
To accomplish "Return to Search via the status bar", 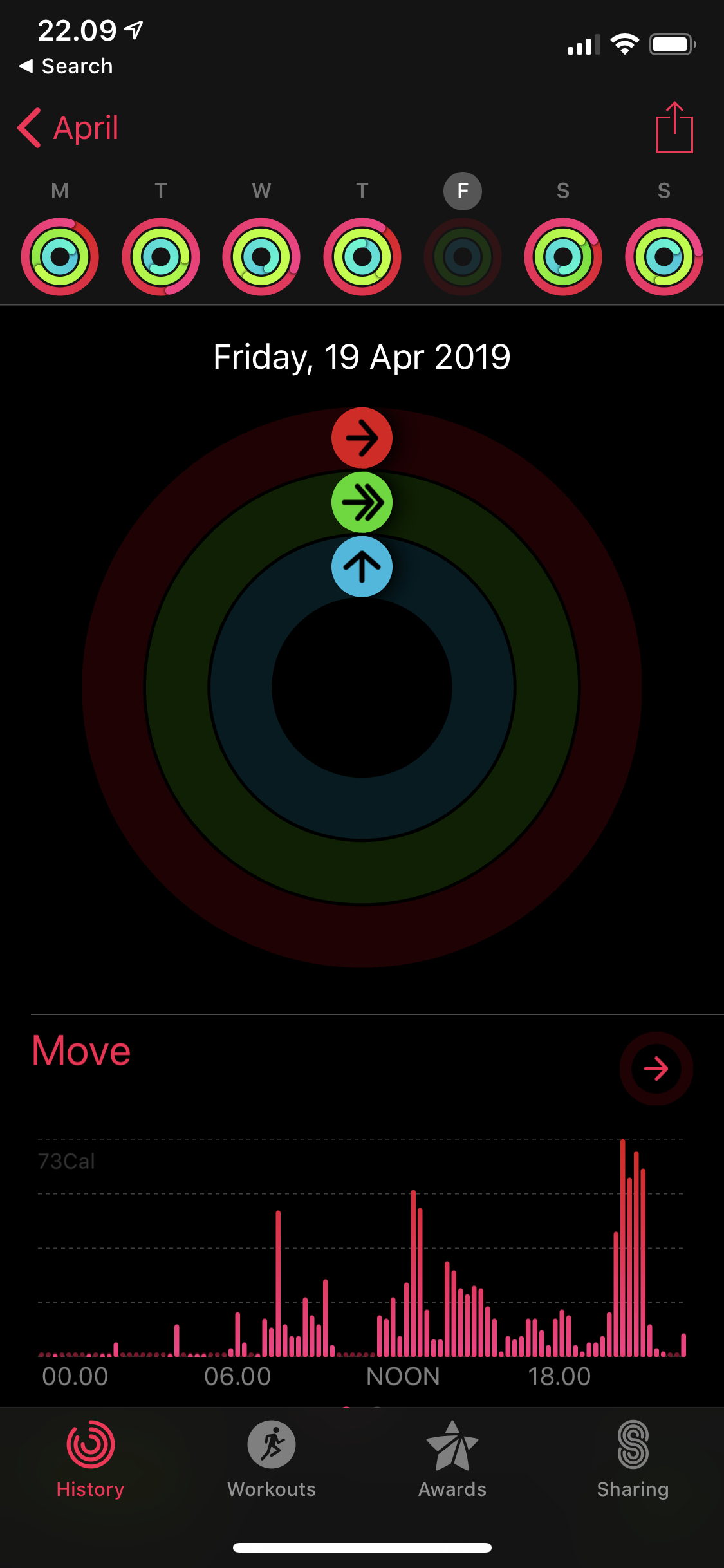I will click(x=66, y=66).
